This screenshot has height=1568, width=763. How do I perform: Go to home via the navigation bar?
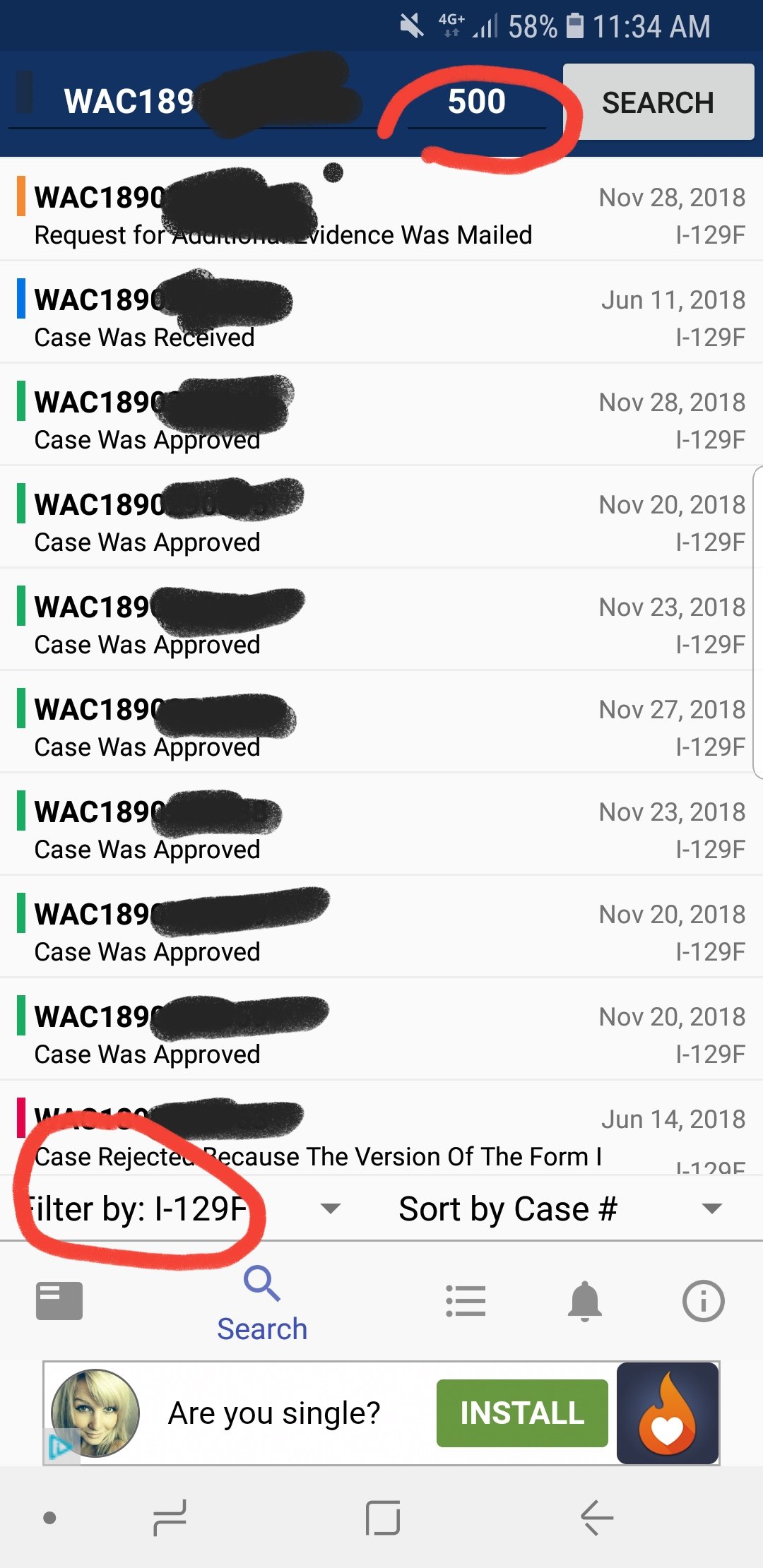point(383,1517)
